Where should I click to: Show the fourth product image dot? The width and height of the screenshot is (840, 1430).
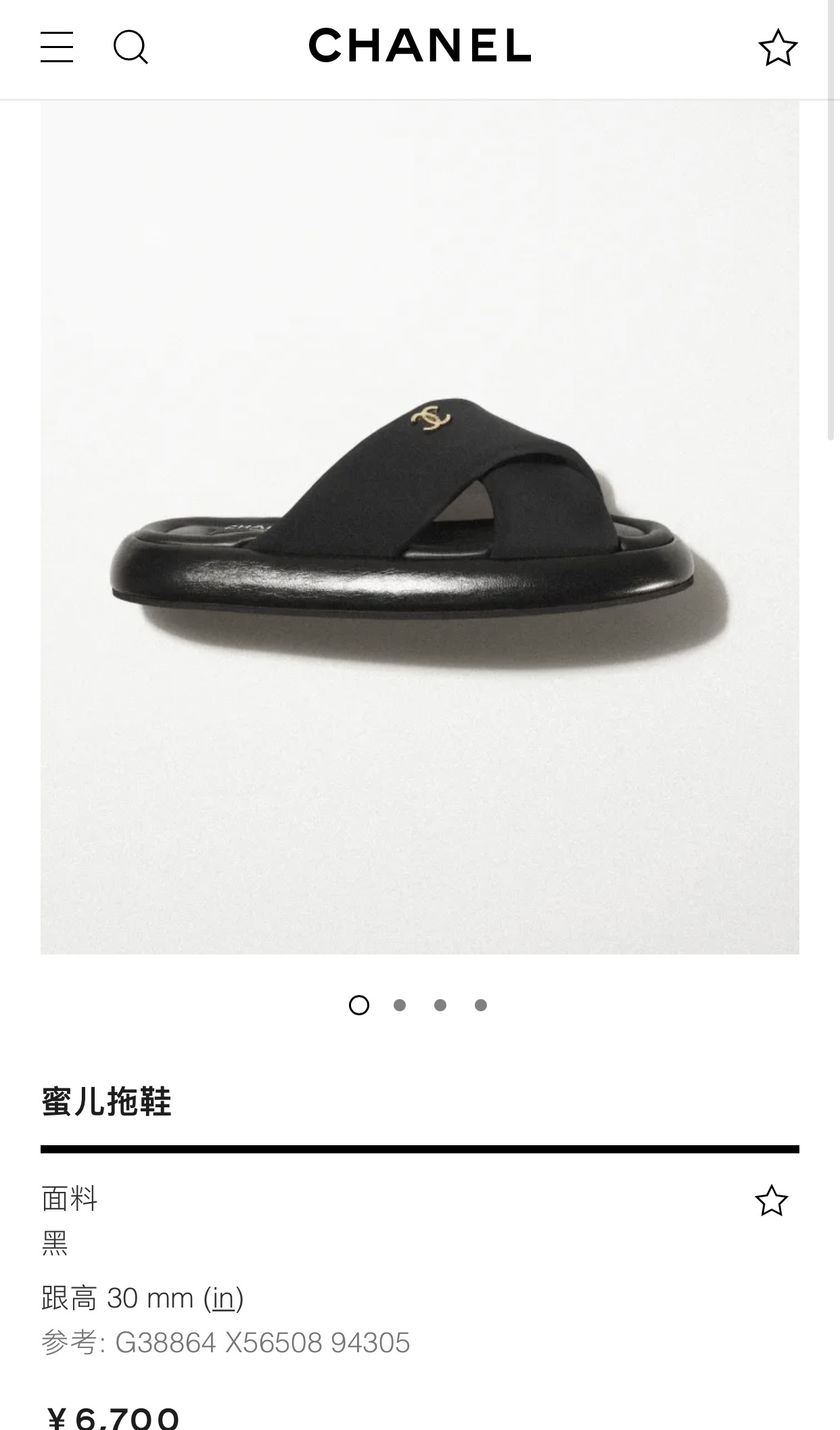(x=481, y=1005)
